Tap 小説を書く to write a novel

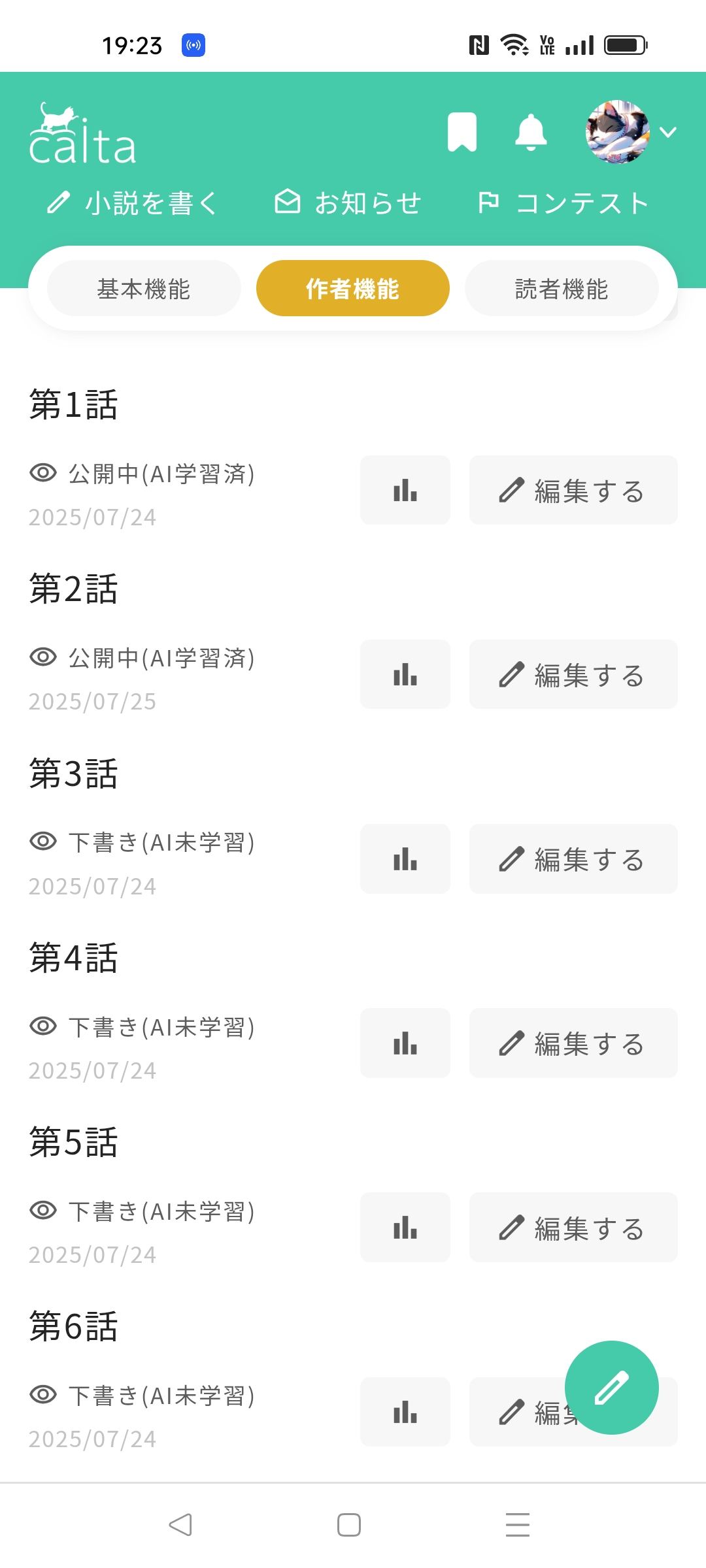click(133, 203)
